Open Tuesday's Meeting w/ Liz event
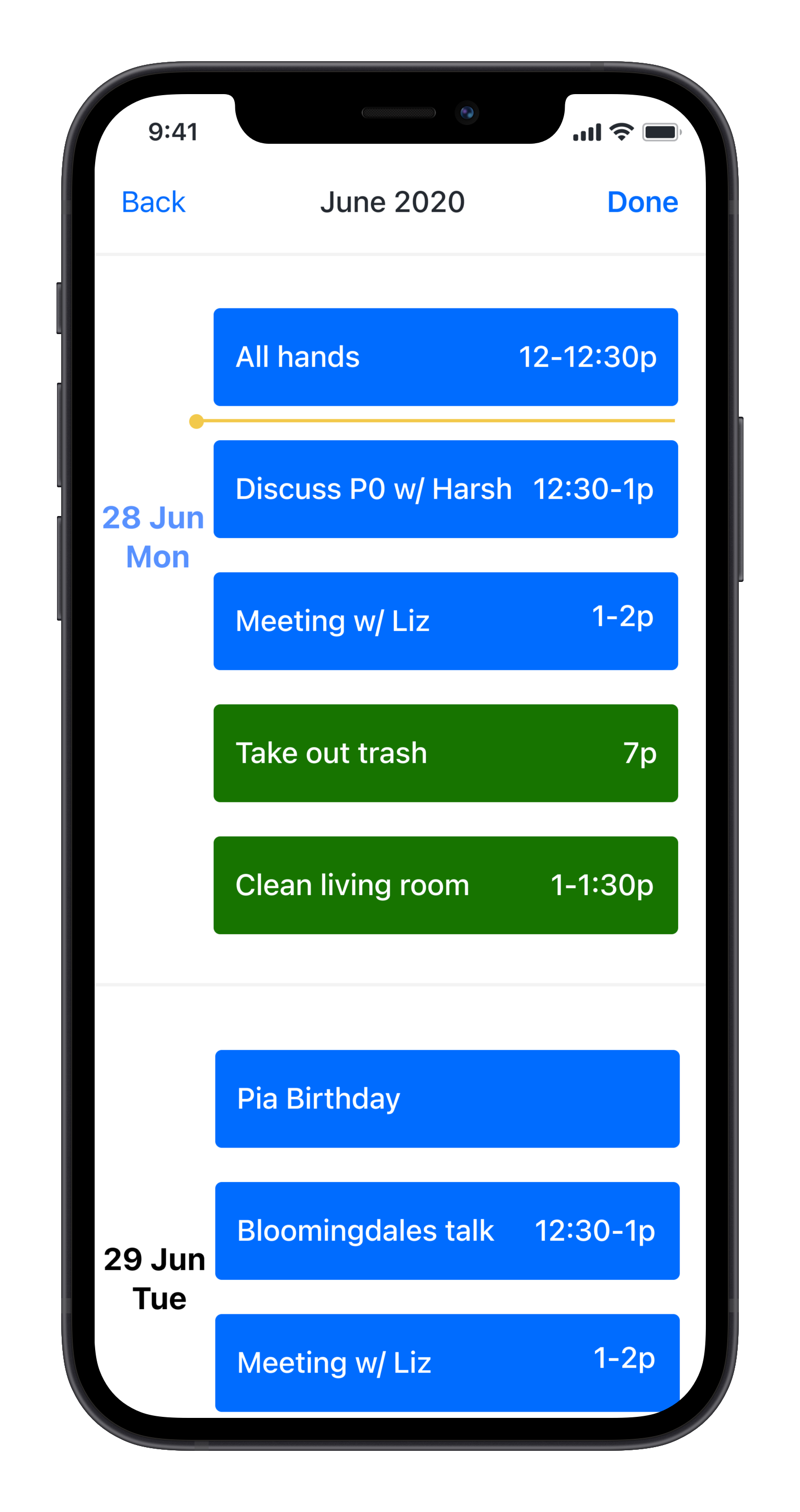 (x=447, y=1362)
